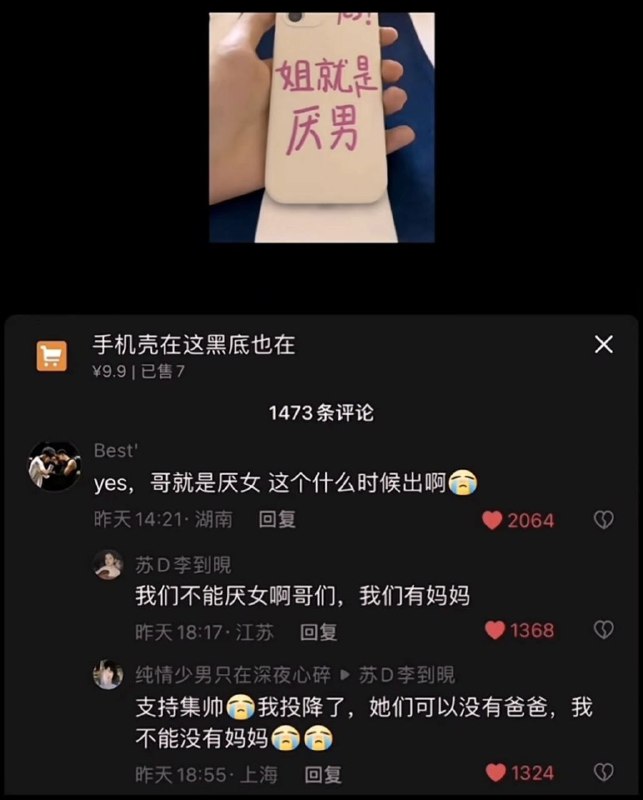Tap the phone case video above comments
This screenshot has width=643, height=800.
[322, 127]
